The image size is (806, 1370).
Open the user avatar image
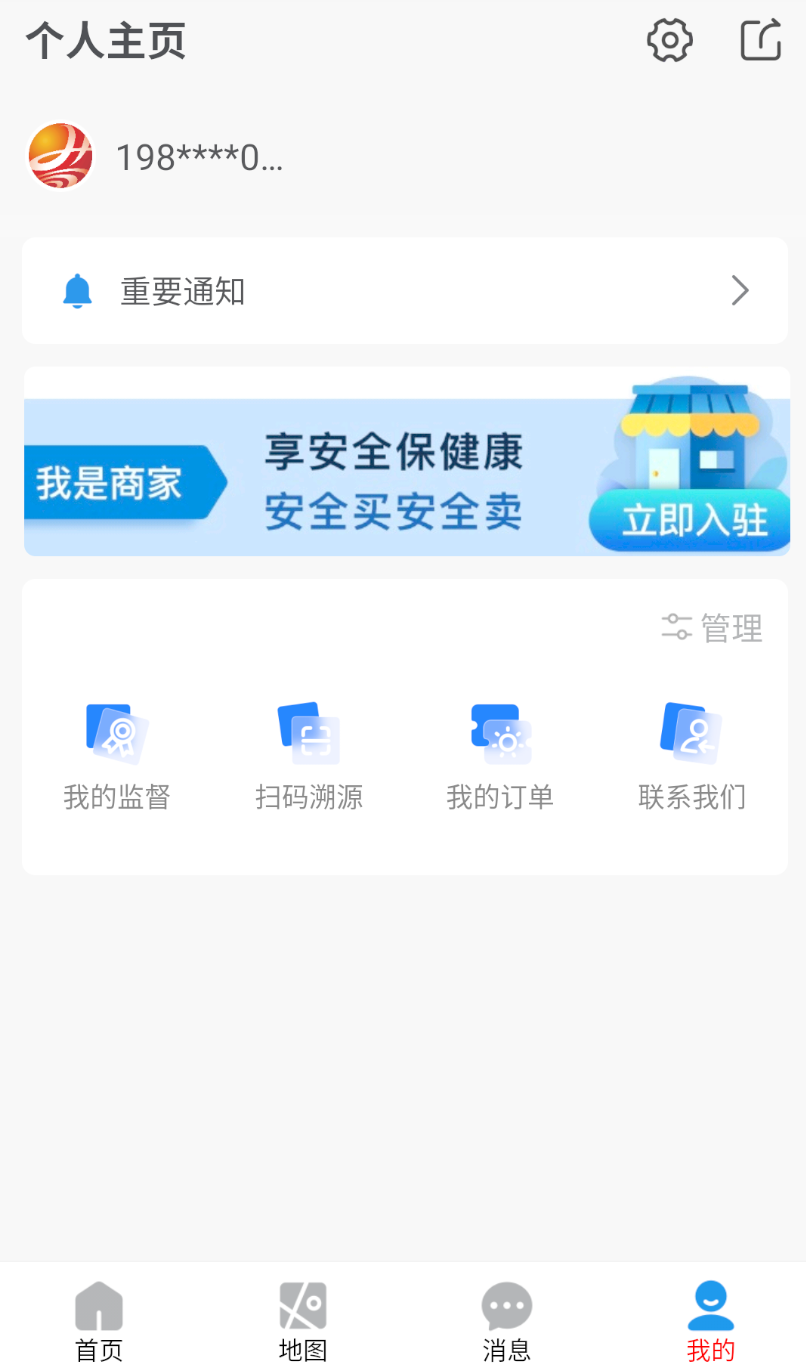pos(60,156)
